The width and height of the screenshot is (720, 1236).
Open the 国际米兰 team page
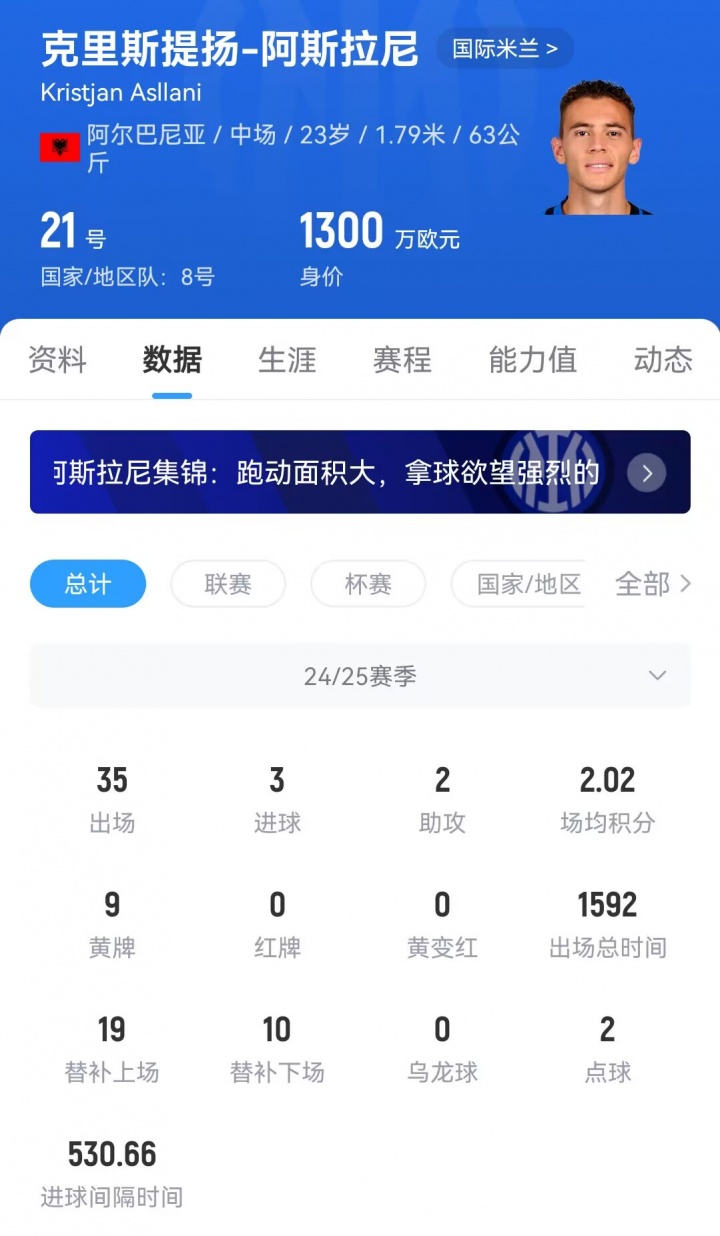(x=504, y=48)
